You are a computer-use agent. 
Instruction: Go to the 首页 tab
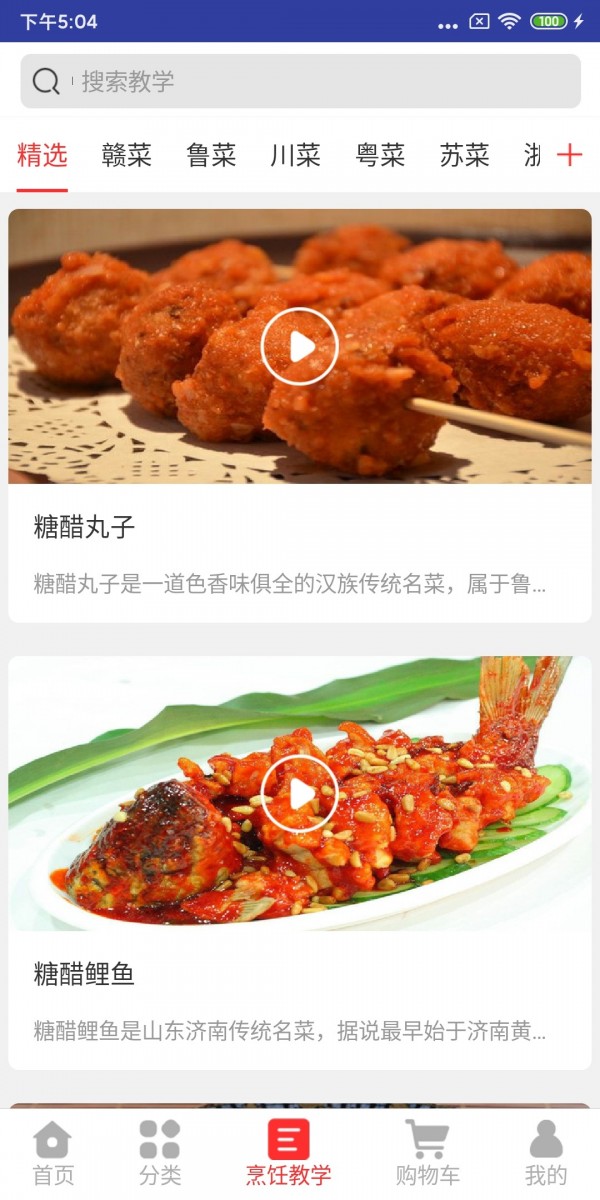(x=53, y=1153)
